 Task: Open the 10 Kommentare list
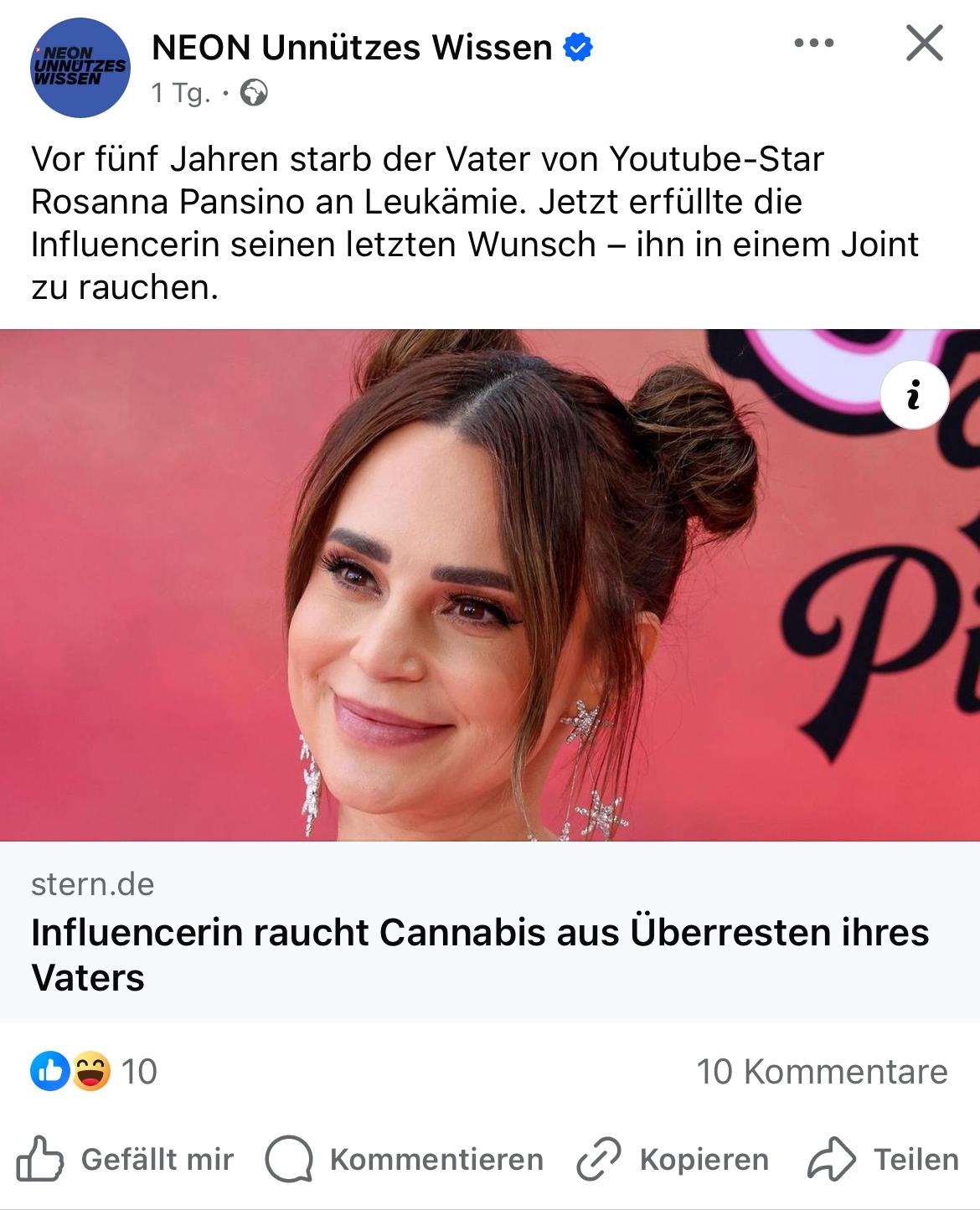coord(822,1071)
